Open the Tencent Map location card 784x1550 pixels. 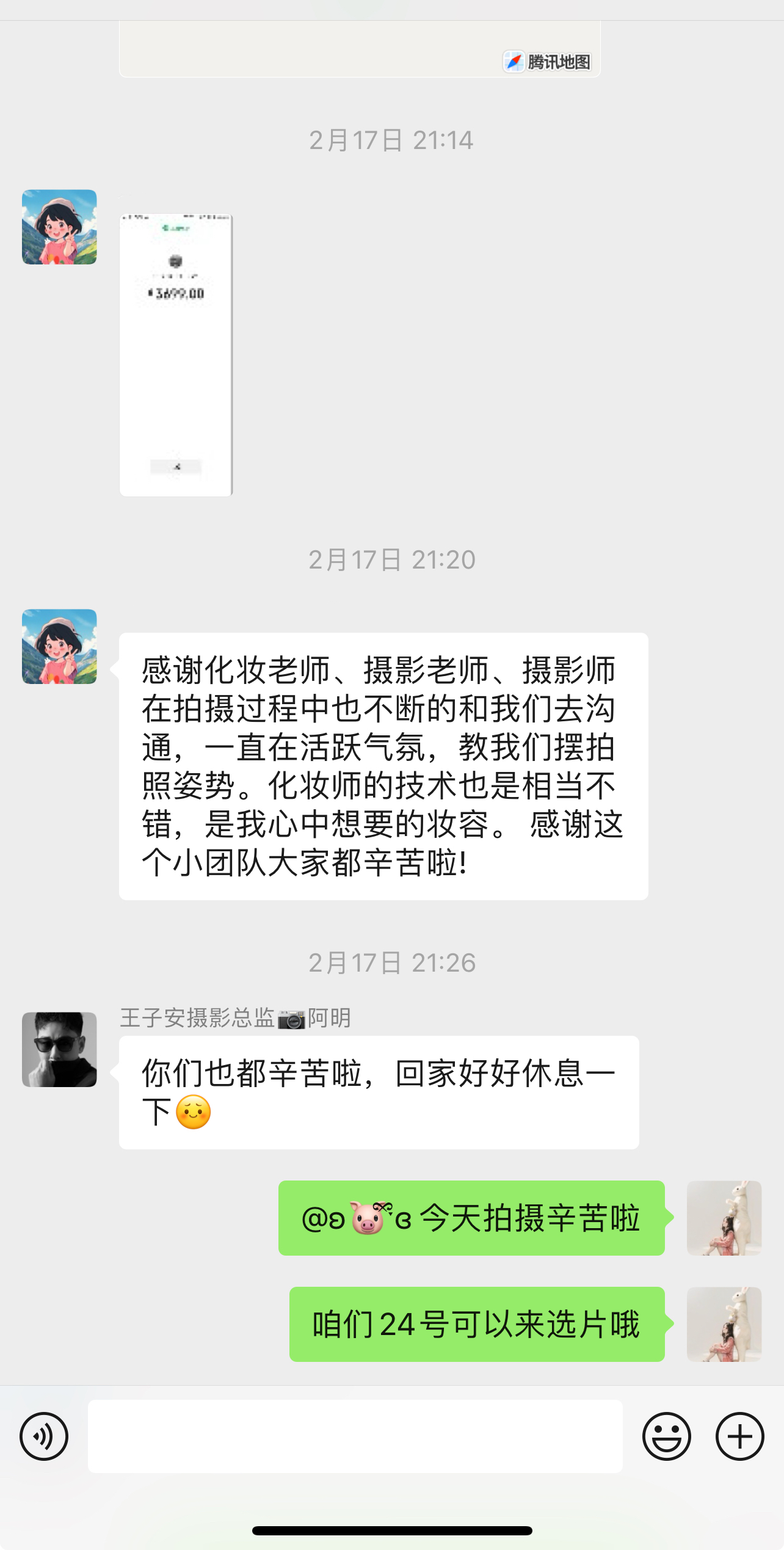[360, 50]
